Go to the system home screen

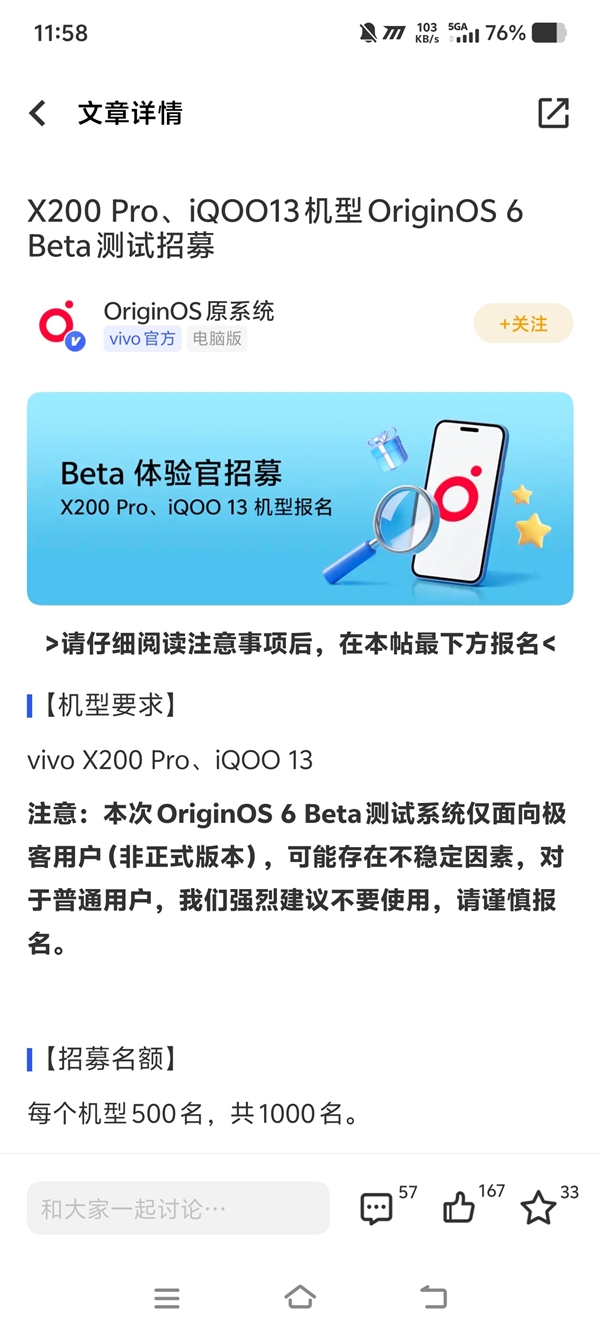pos(300,1297)
